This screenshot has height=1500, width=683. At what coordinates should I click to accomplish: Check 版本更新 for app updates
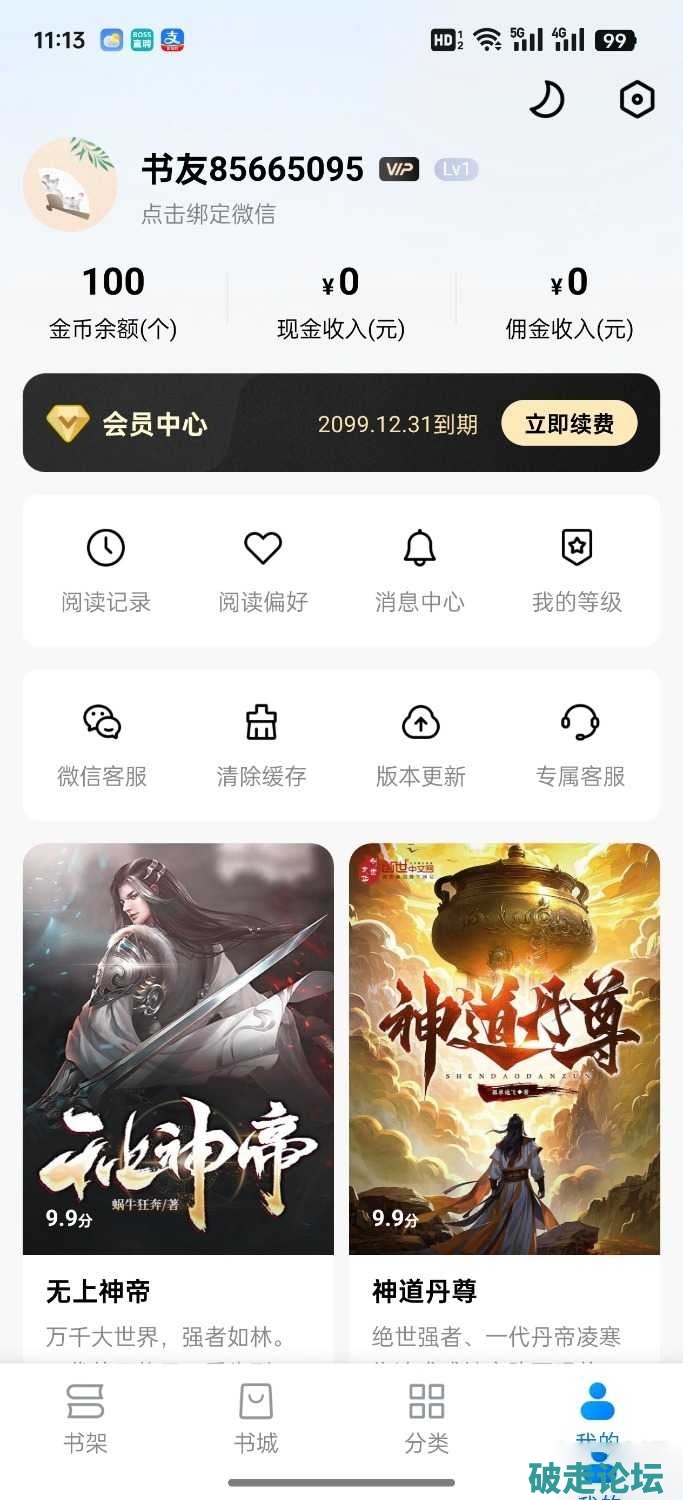(421, 745)
